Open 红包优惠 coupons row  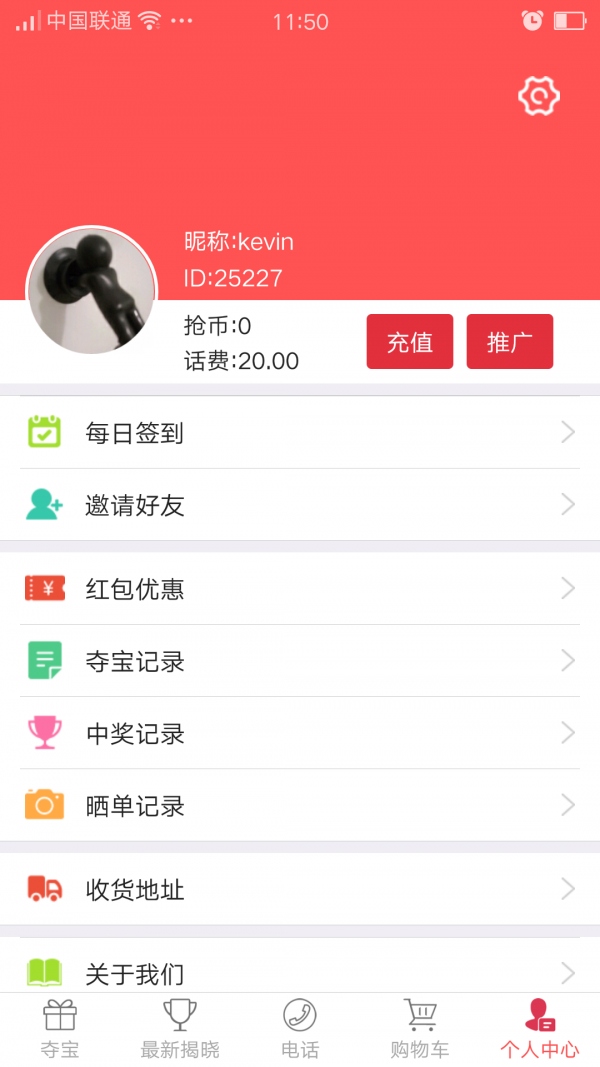[300, 589]
